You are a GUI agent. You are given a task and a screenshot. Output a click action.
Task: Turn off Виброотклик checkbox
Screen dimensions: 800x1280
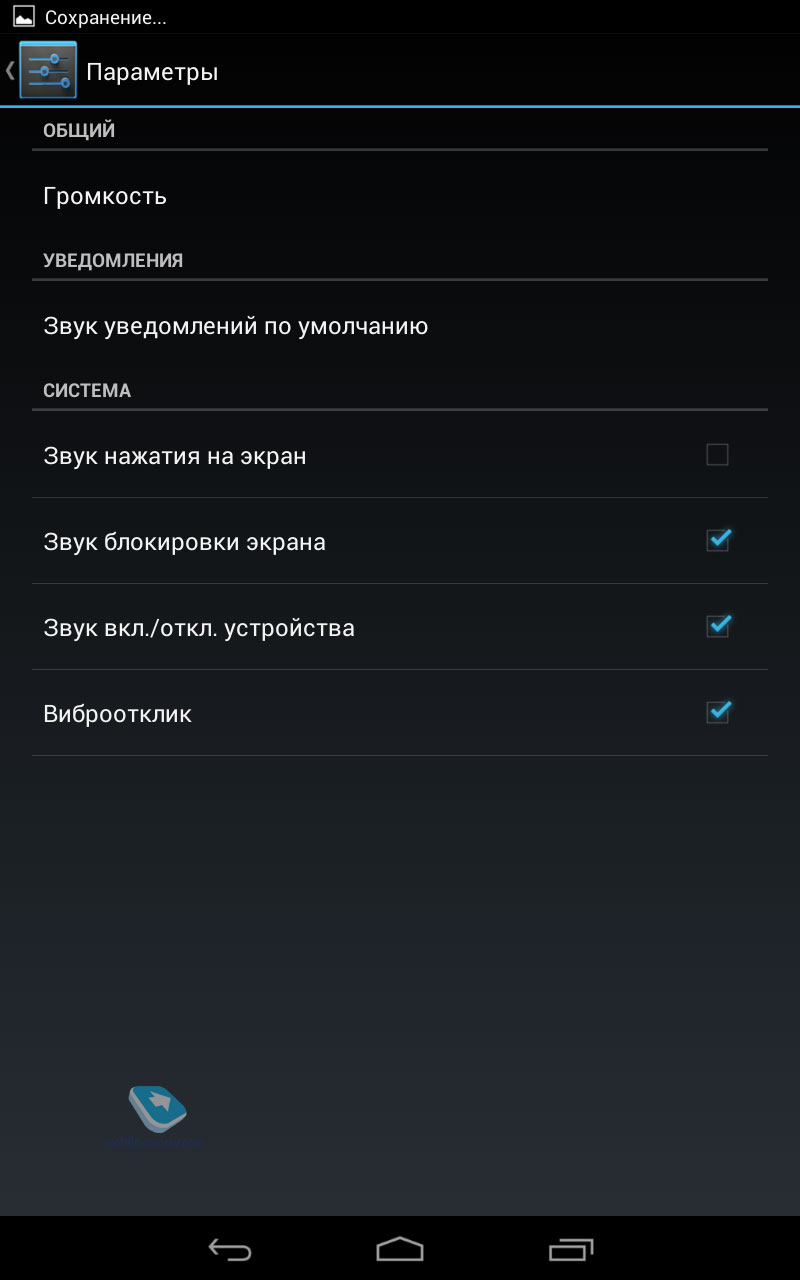[717, 713]
